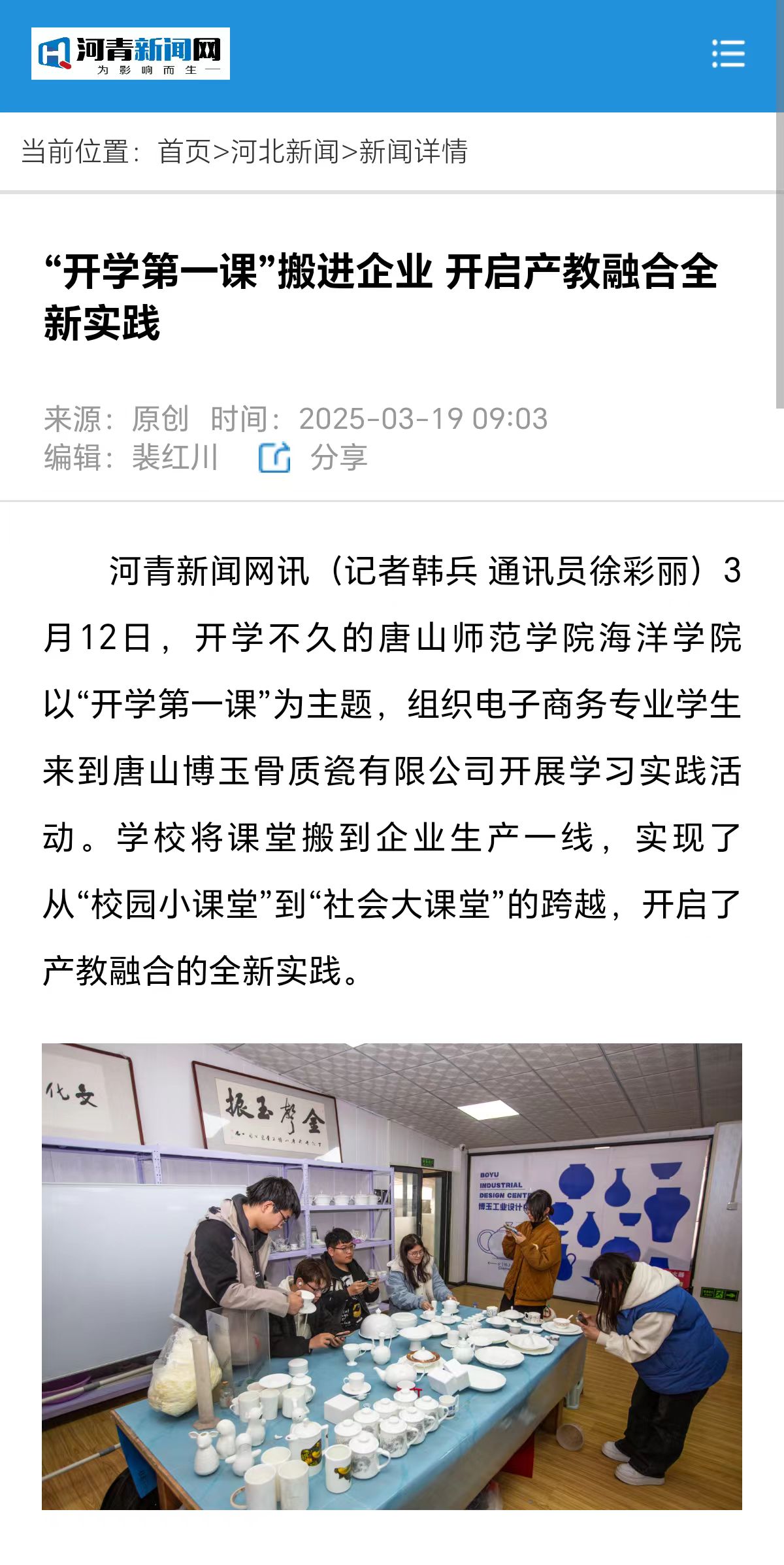Tap the 河青新闻网 site logo
The image size is (784, 1565).
[131, 54]
